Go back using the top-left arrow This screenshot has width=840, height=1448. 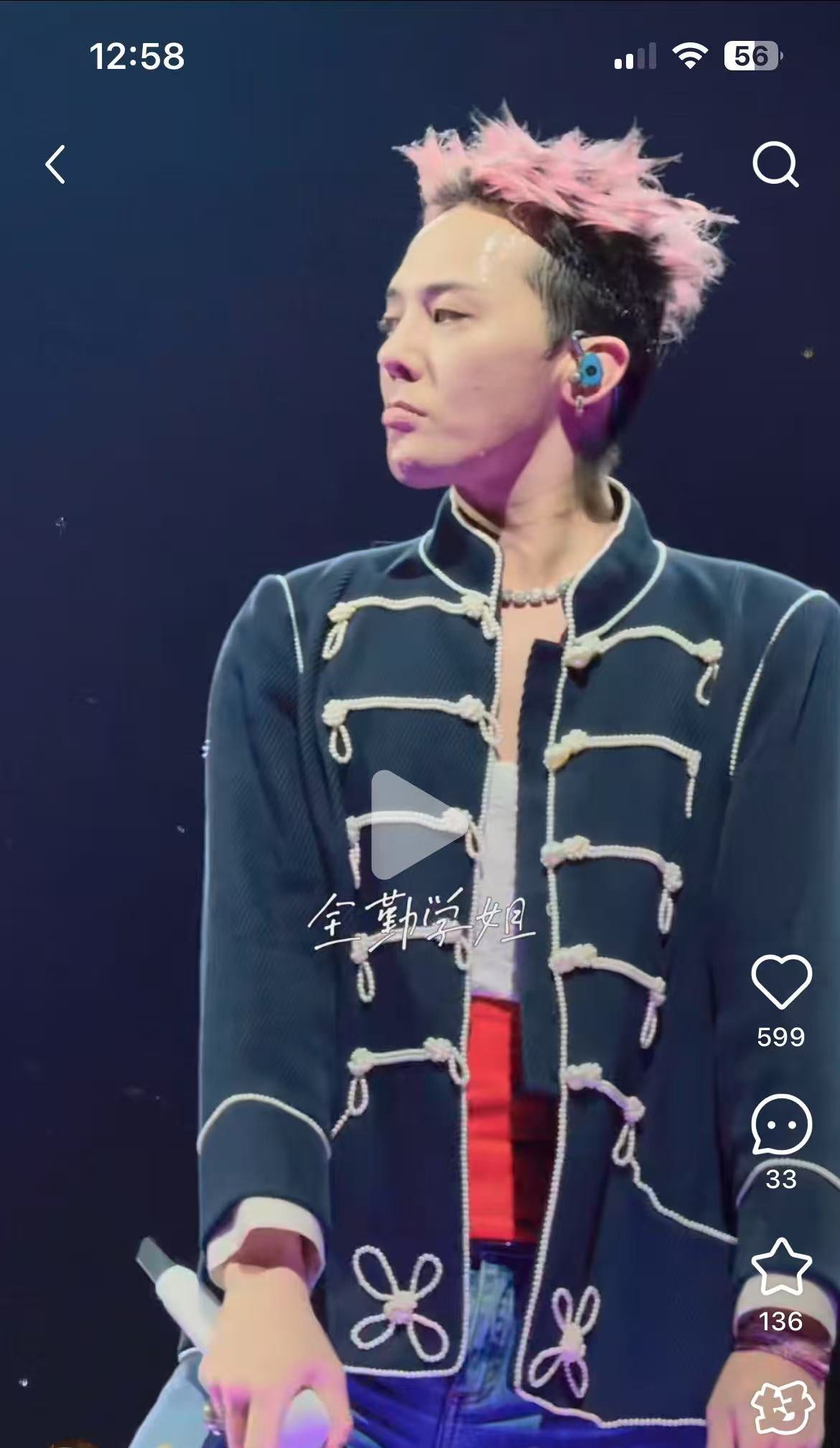pos(55,164)
